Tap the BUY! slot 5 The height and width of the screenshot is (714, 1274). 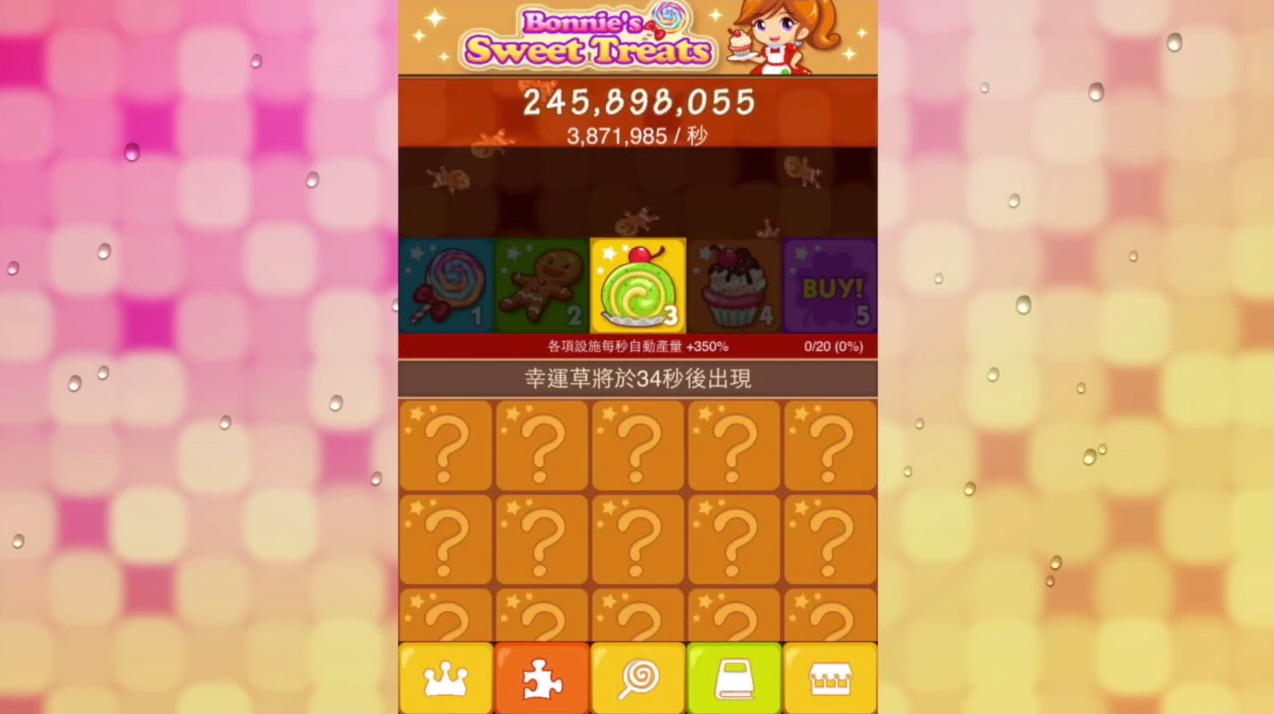[830, 286]
